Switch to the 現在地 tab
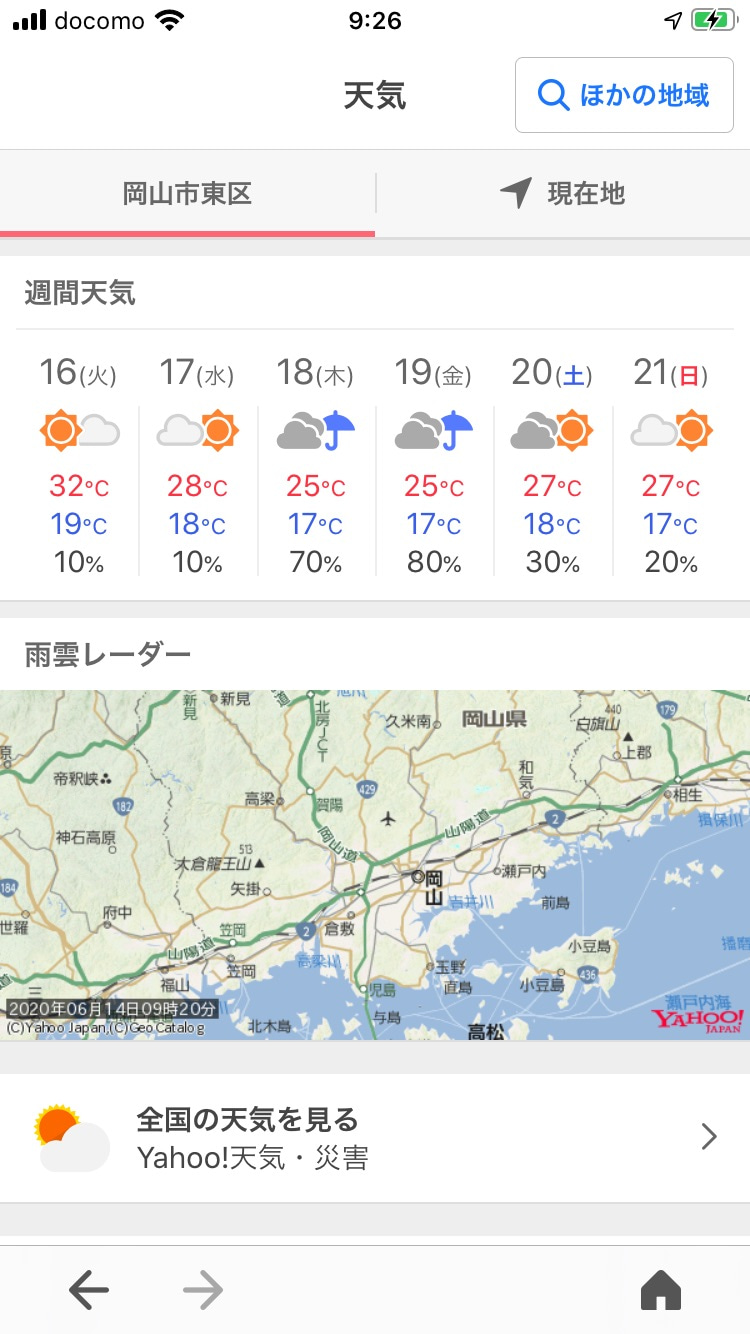This screenshot has width=750, height=1334. point(563,193)
